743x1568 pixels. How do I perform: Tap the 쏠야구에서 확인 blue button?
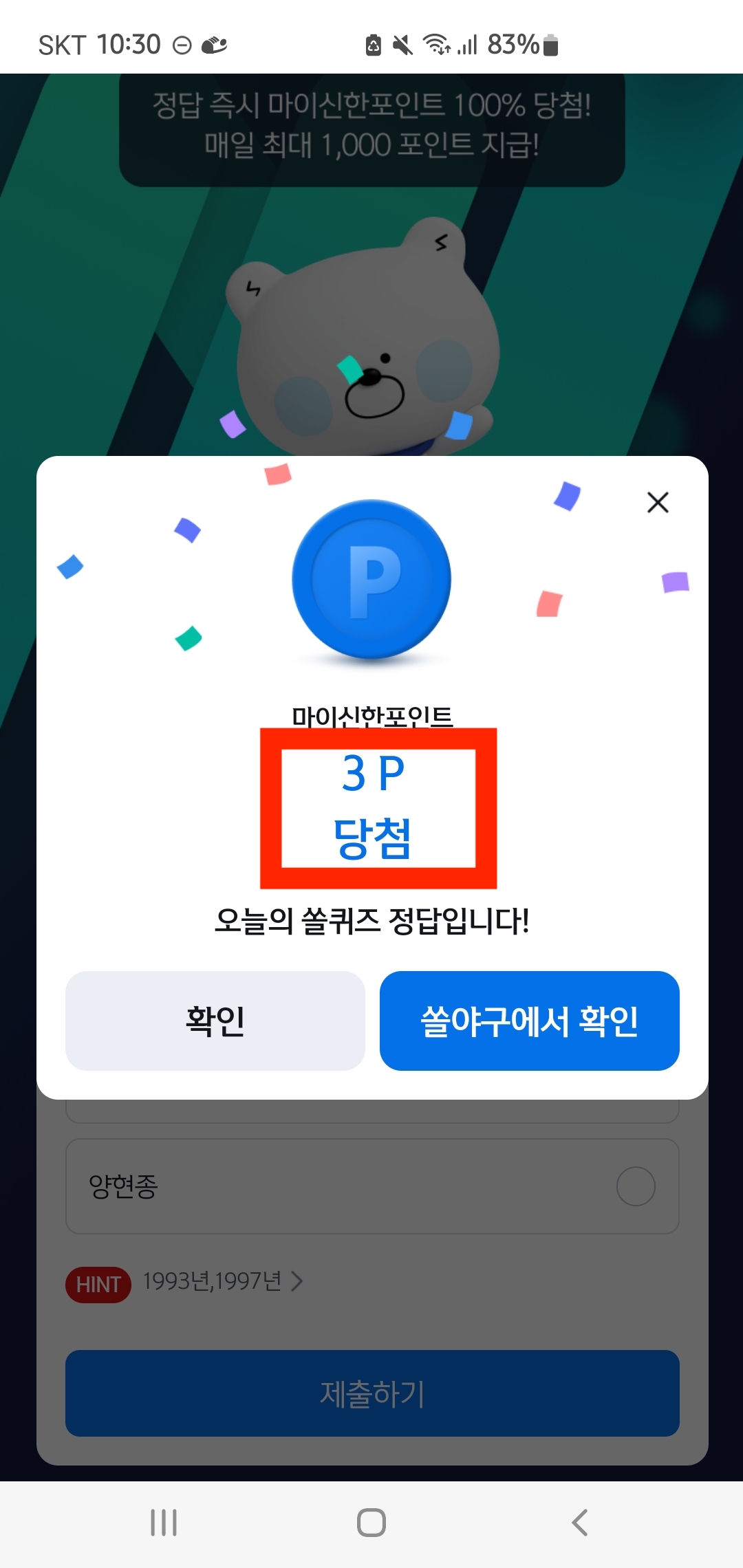click(530, 1023)
